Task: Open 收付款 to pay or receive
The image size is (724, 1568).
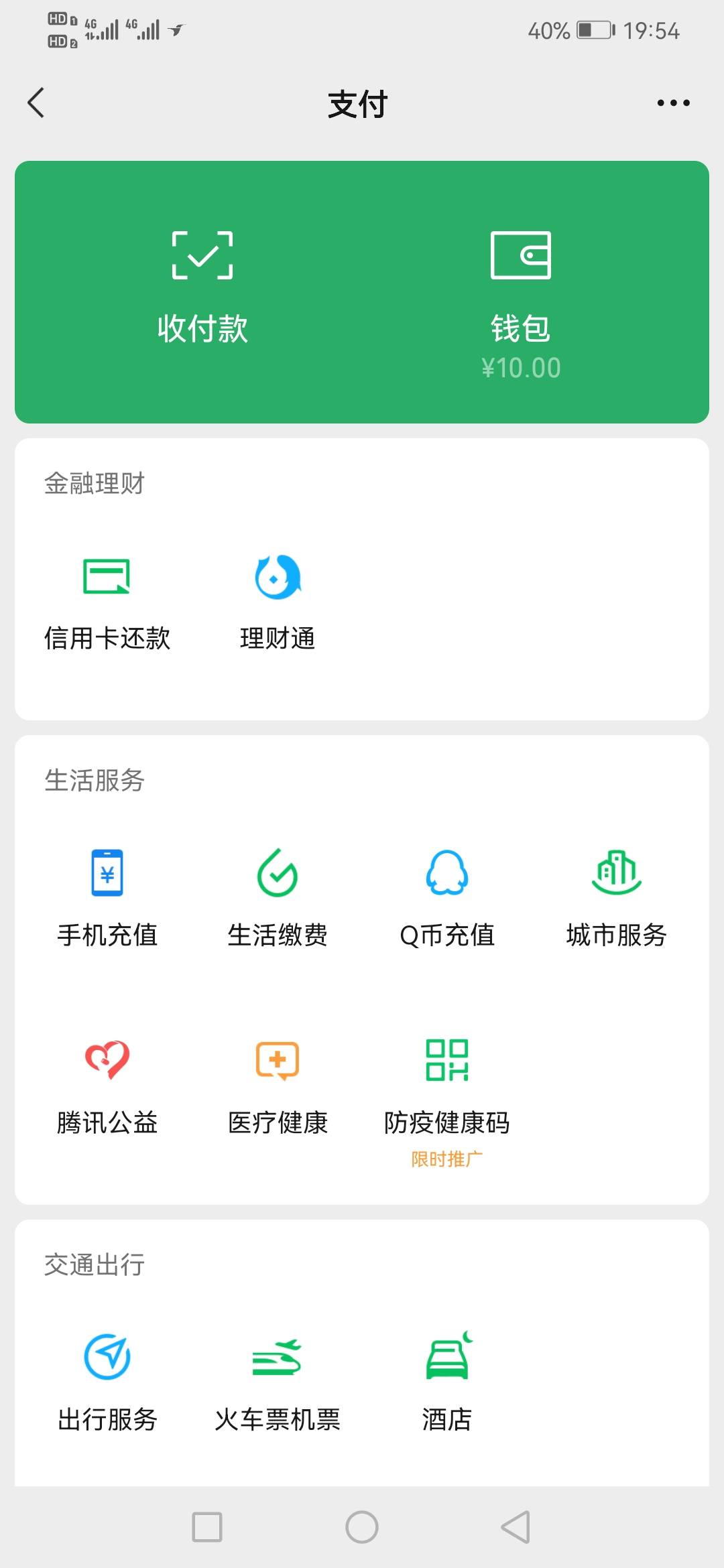Action: pos(202,288)
